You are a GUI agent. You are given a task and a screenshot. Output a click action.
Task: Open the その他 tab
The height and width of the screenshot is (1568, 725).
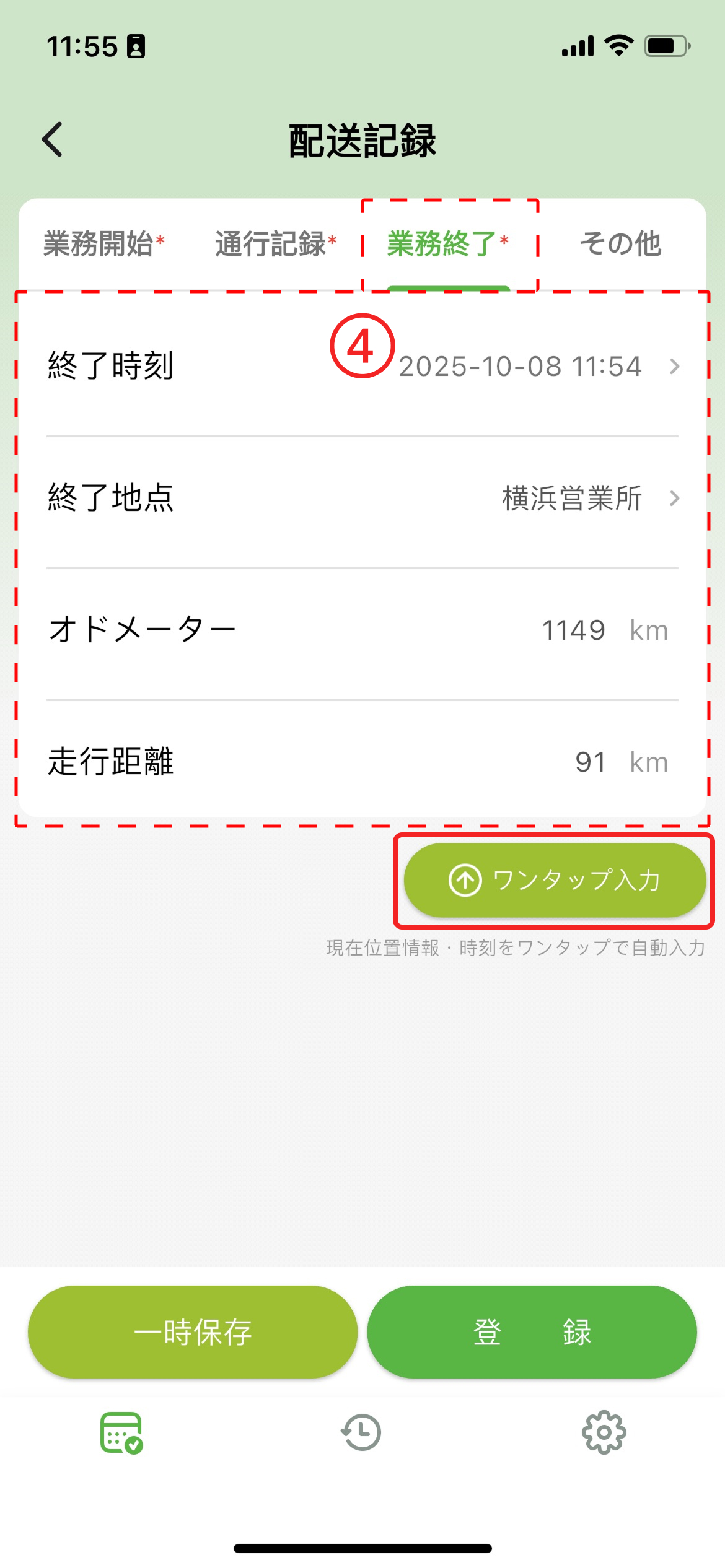coord(620,243)
